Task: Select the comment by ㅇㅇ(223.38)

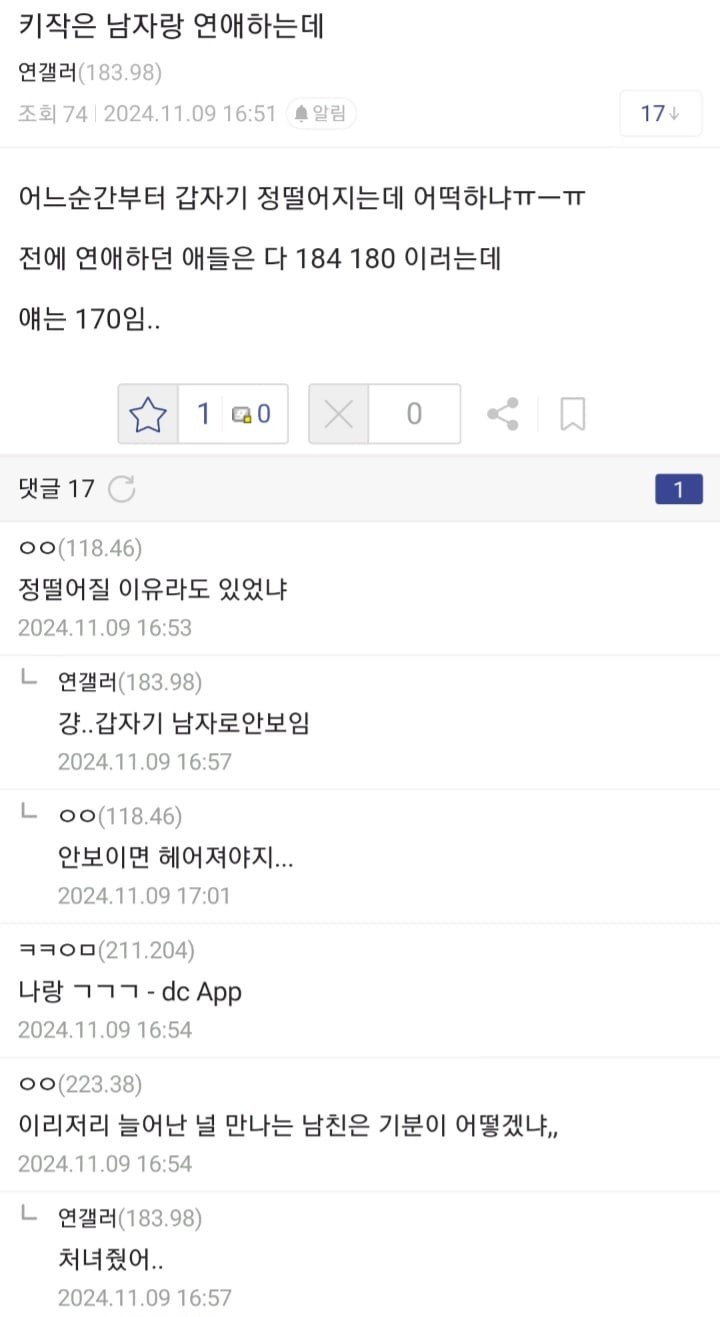Action: coord(289,1125)
